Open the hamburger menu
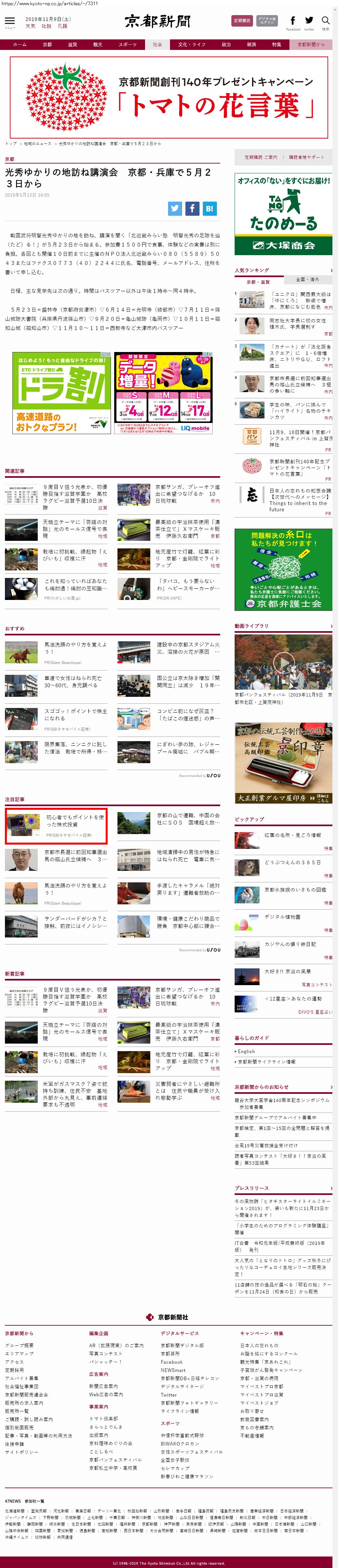The width and height of the screenshot is (338, 1568). [10, 21]
